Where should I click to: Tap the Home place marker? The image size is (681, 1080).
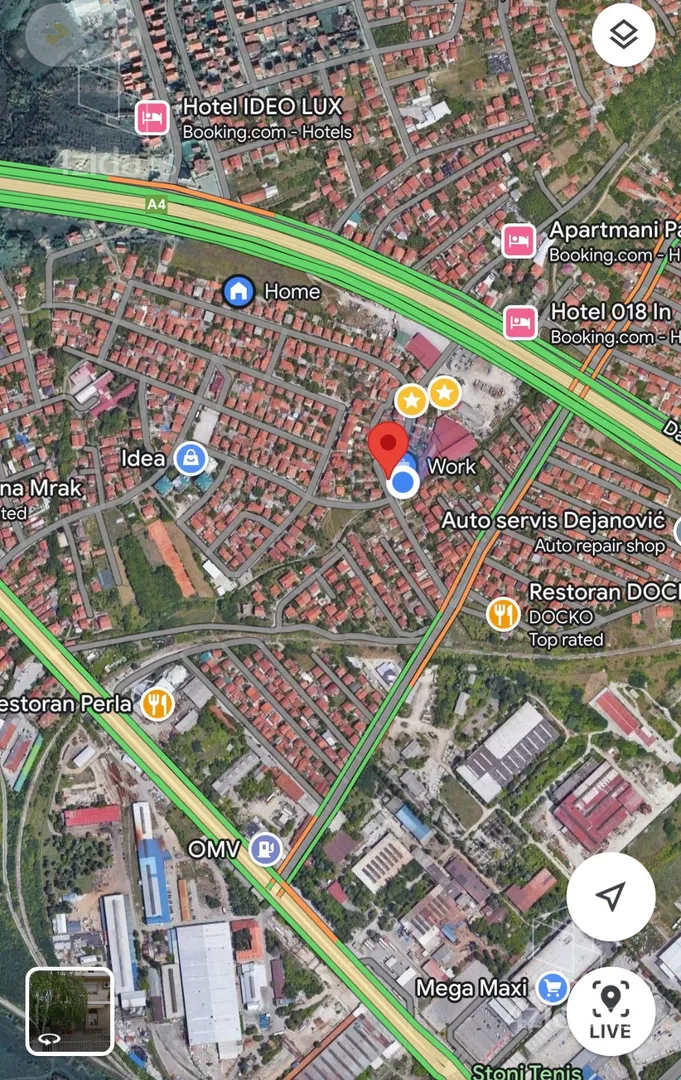click(x=238, y=291)
